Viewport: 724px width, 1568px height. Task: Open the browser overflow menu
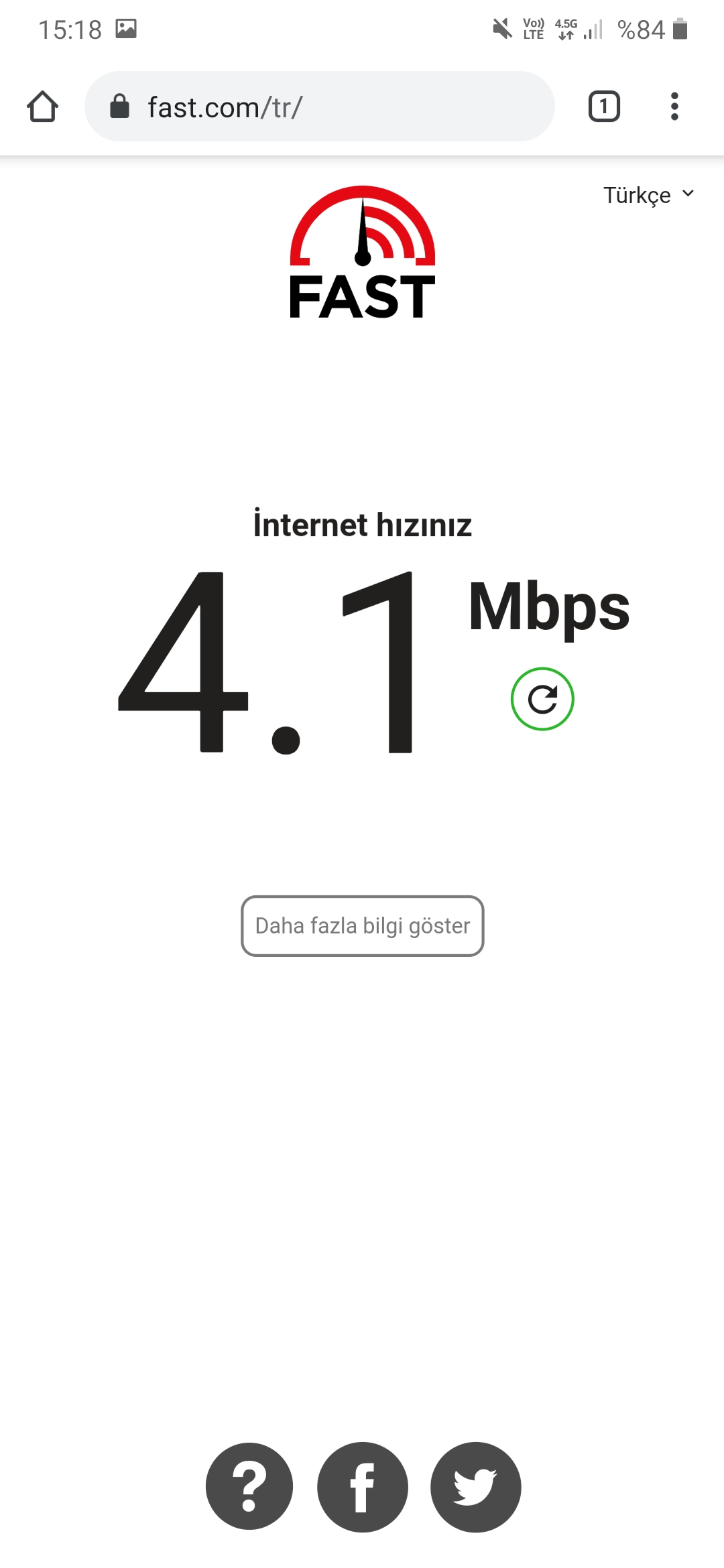pos(674,107)
